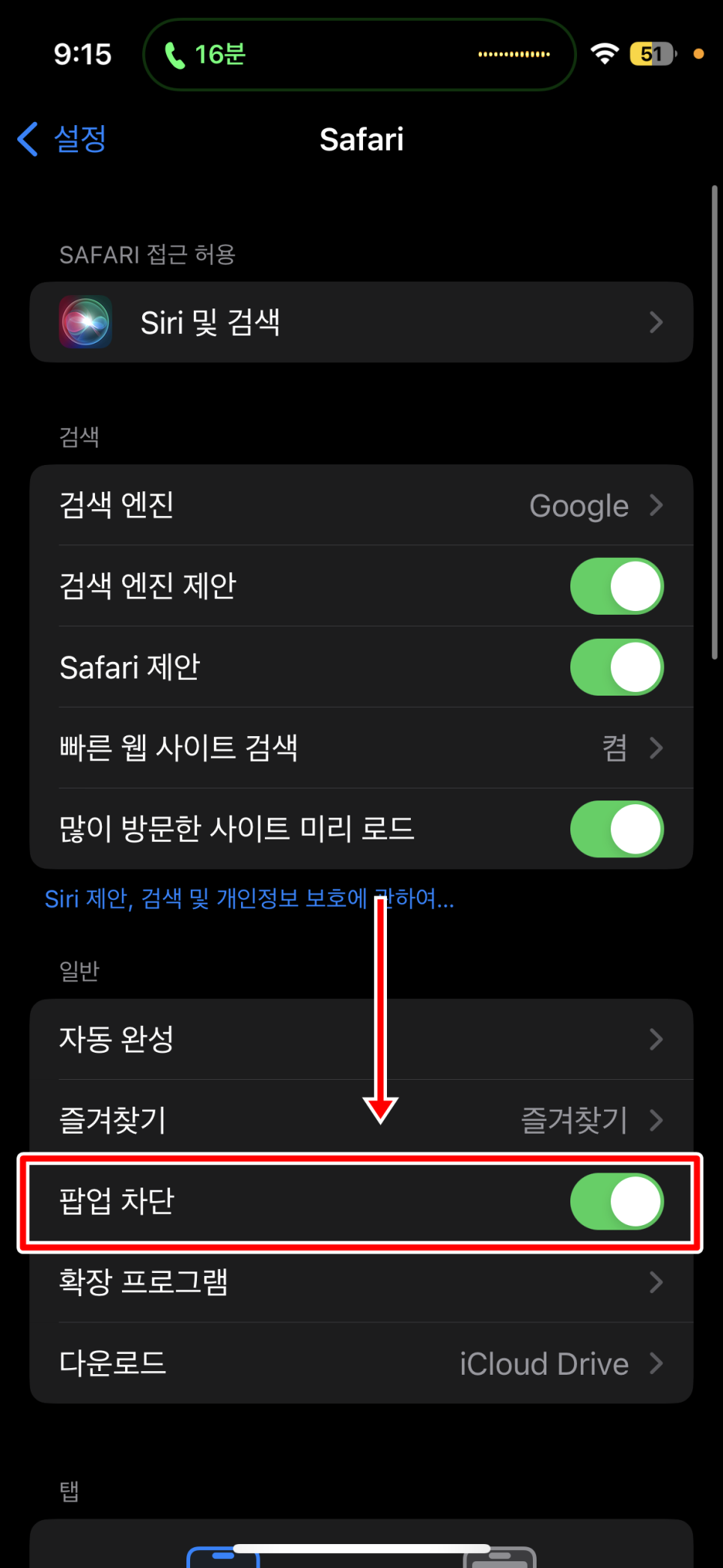
Task: Disable 많이 방문한 사이트 미리 로드
Action: [x=617, y=829]
